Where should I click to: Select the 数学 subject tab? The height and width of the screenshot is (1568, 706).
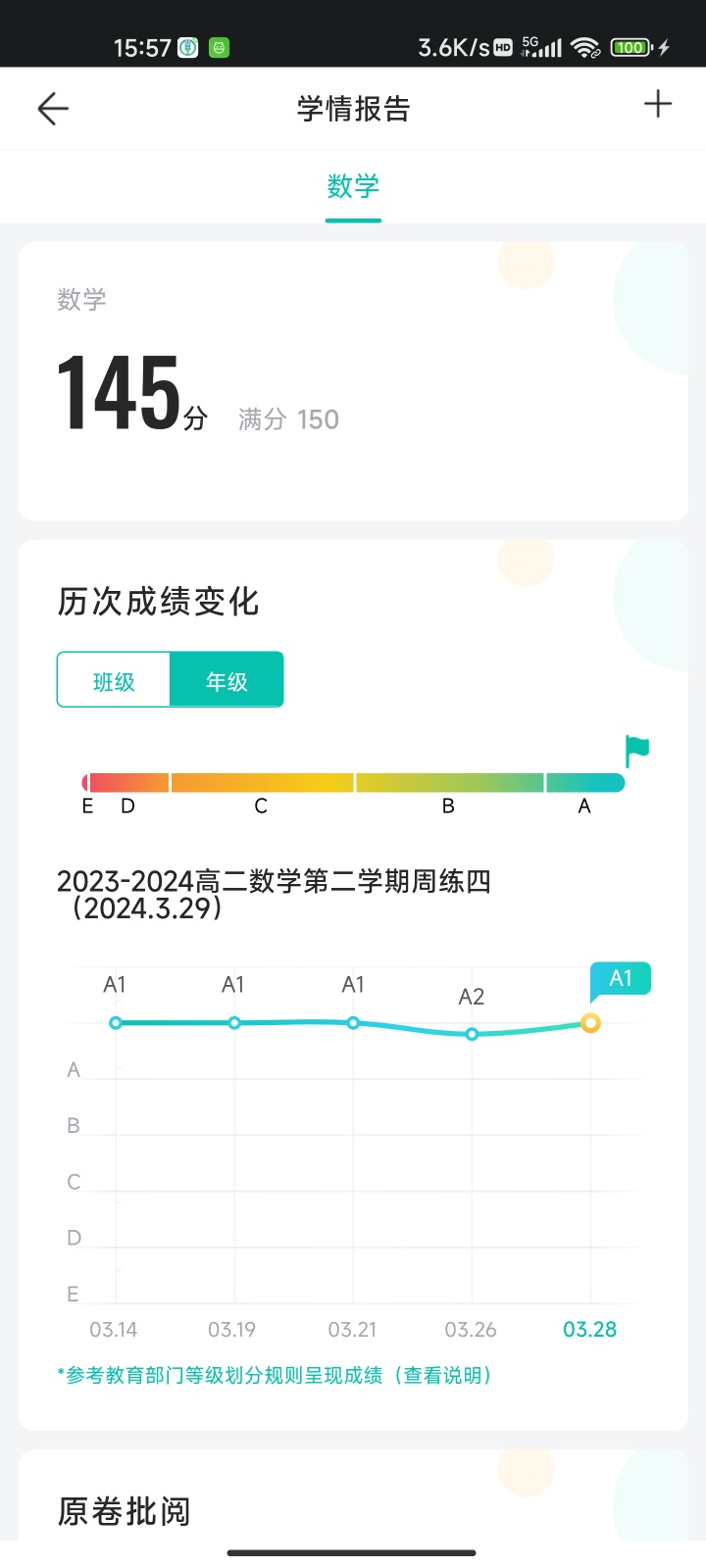point(353,186)
